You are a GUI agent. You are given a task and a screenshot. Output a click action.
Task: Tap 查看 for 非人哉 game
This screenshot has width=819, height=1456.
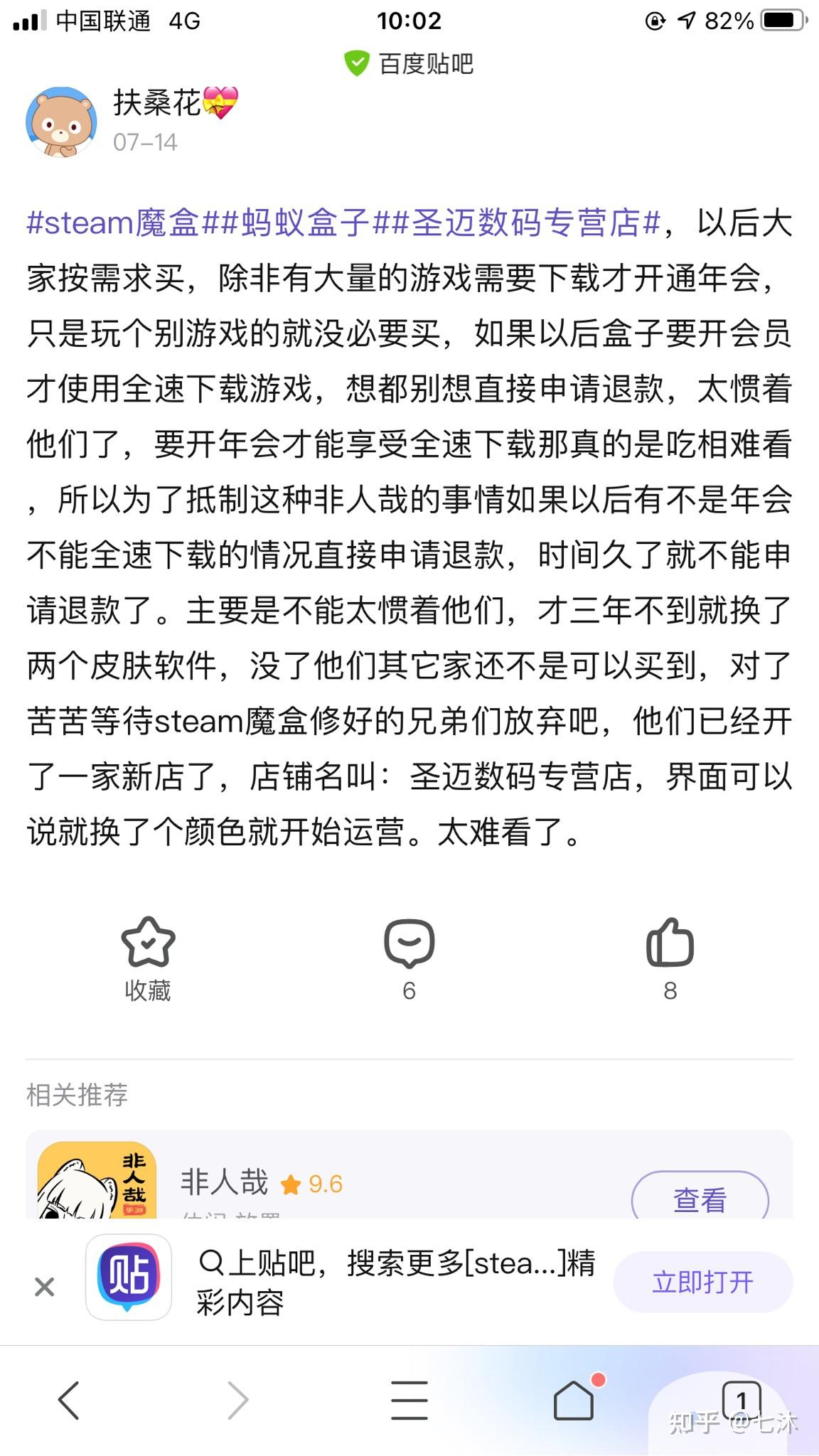[700, 1199]
